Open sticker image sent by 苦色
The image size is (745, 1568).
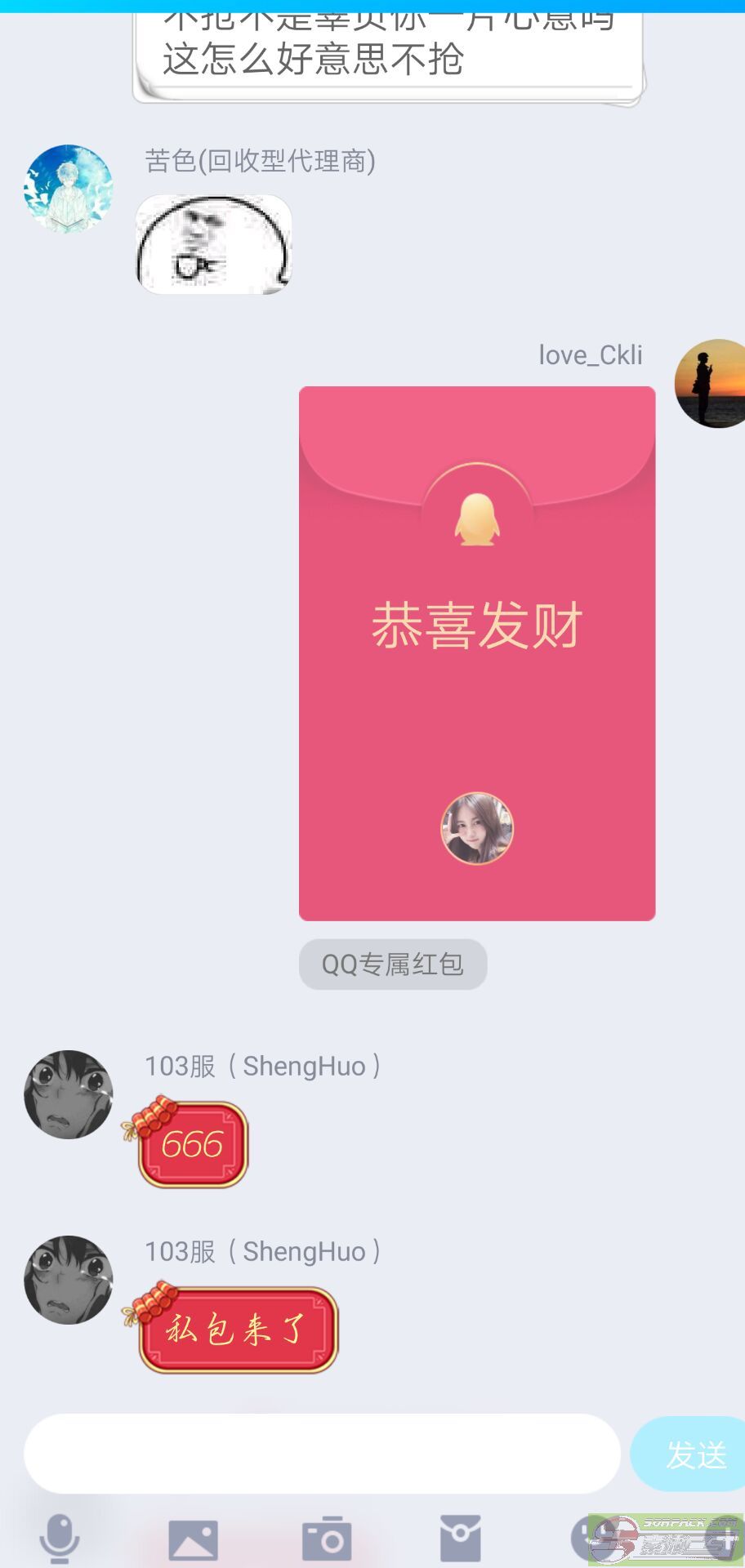pyautogui.click(x=213, y=244)
